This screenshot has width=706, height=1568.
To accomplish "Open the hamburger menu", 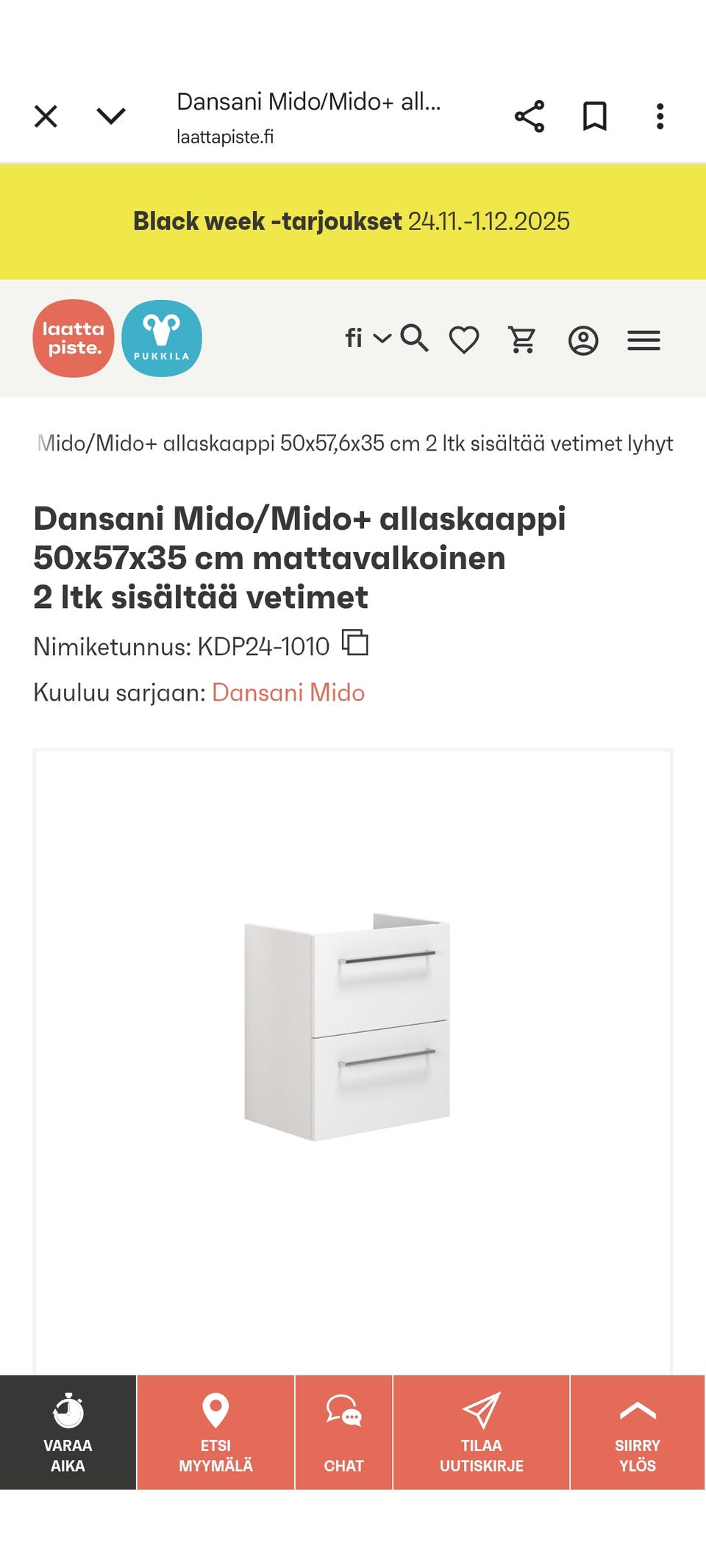I will 643,340.
